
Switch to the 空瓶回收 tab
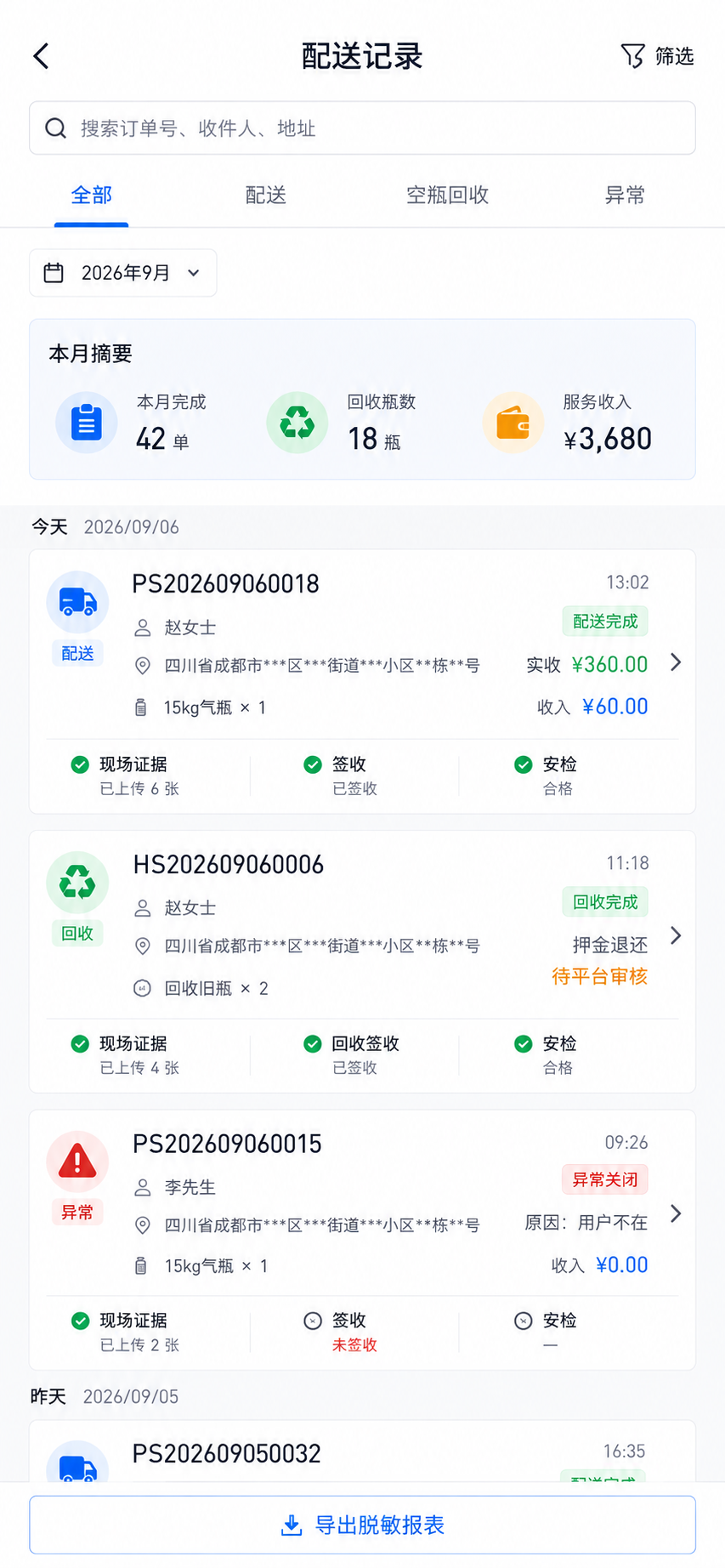pos(447,196)
